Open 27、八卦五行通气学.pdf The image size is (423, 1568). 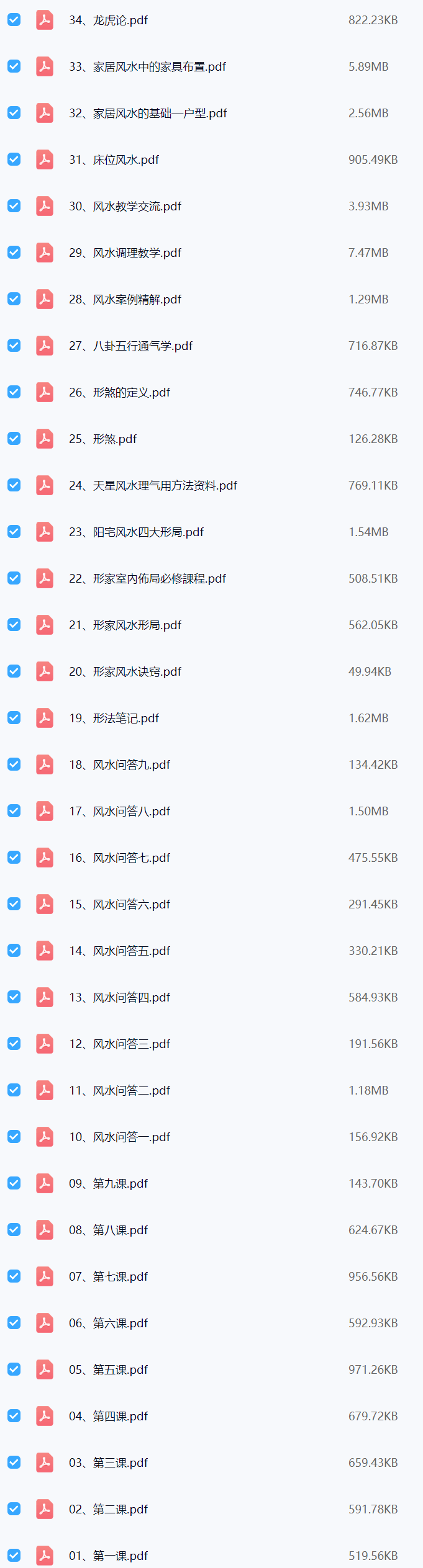(x=130, y=346)
